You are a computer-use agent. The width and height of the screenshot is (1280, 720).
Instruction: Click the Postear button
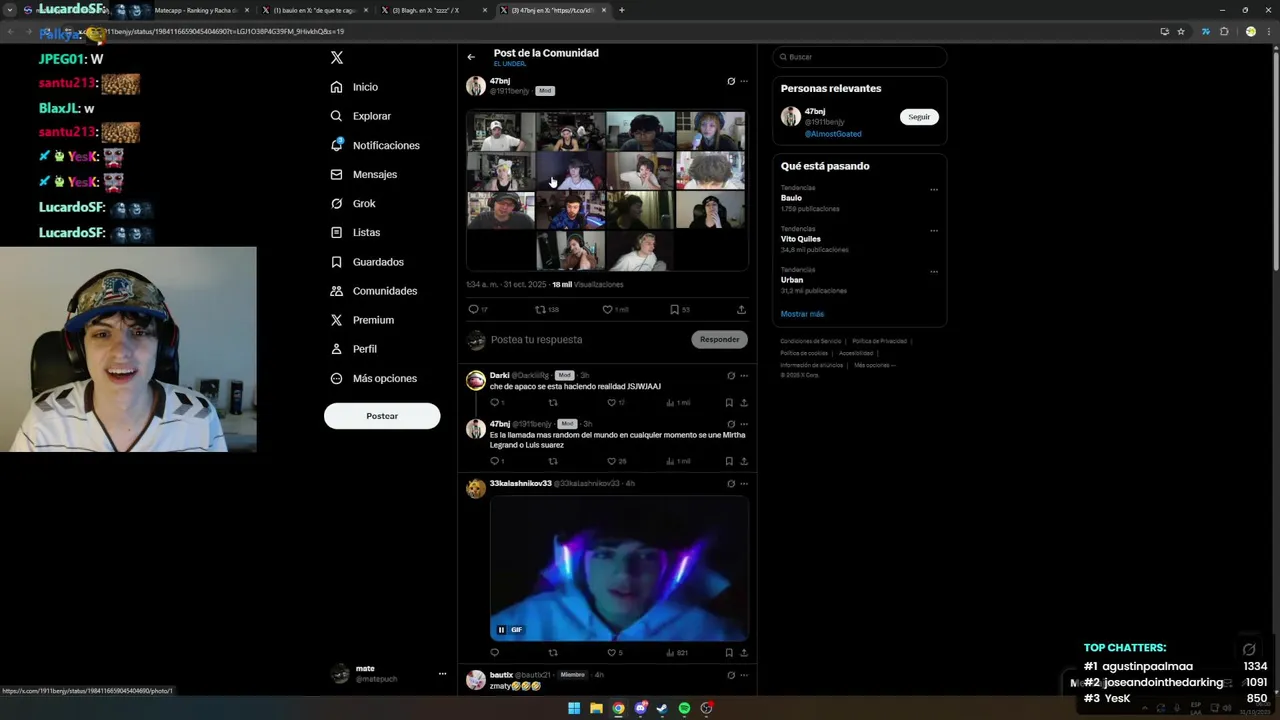(x=382, y=416)
